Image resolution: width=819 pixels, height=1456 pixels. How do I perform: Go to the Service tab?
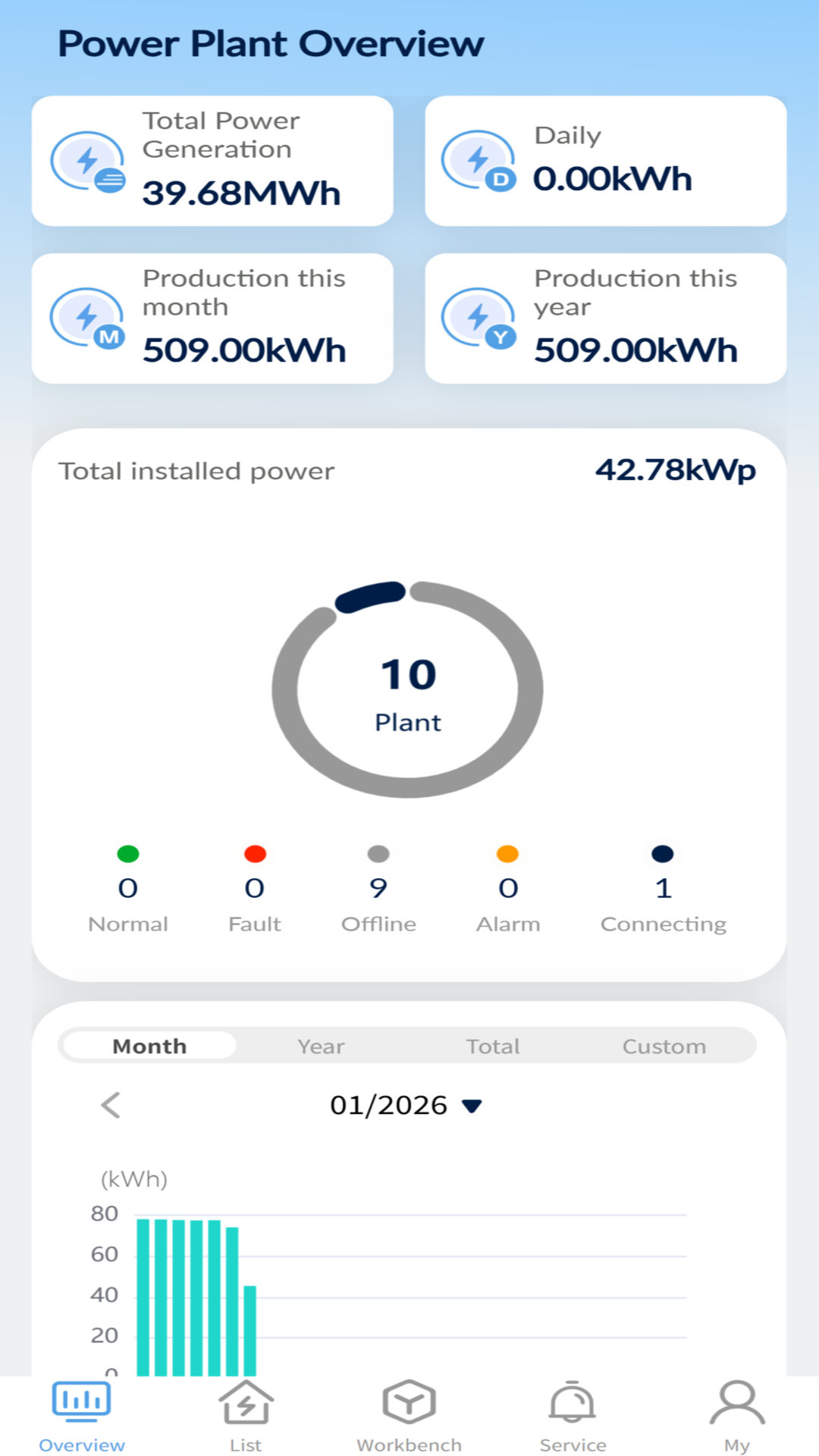pyautogui.click(x=573, y=1415)
